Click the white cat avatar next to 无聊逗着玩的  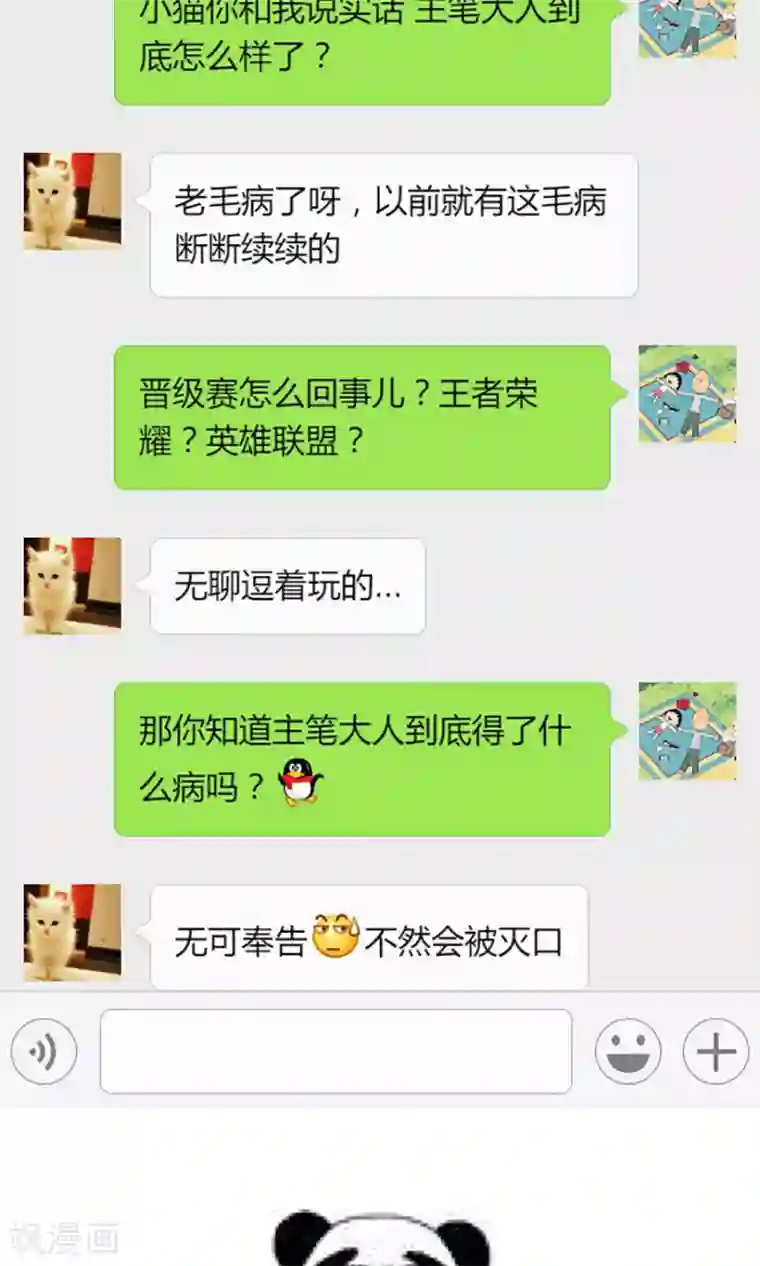coord(71,586)
